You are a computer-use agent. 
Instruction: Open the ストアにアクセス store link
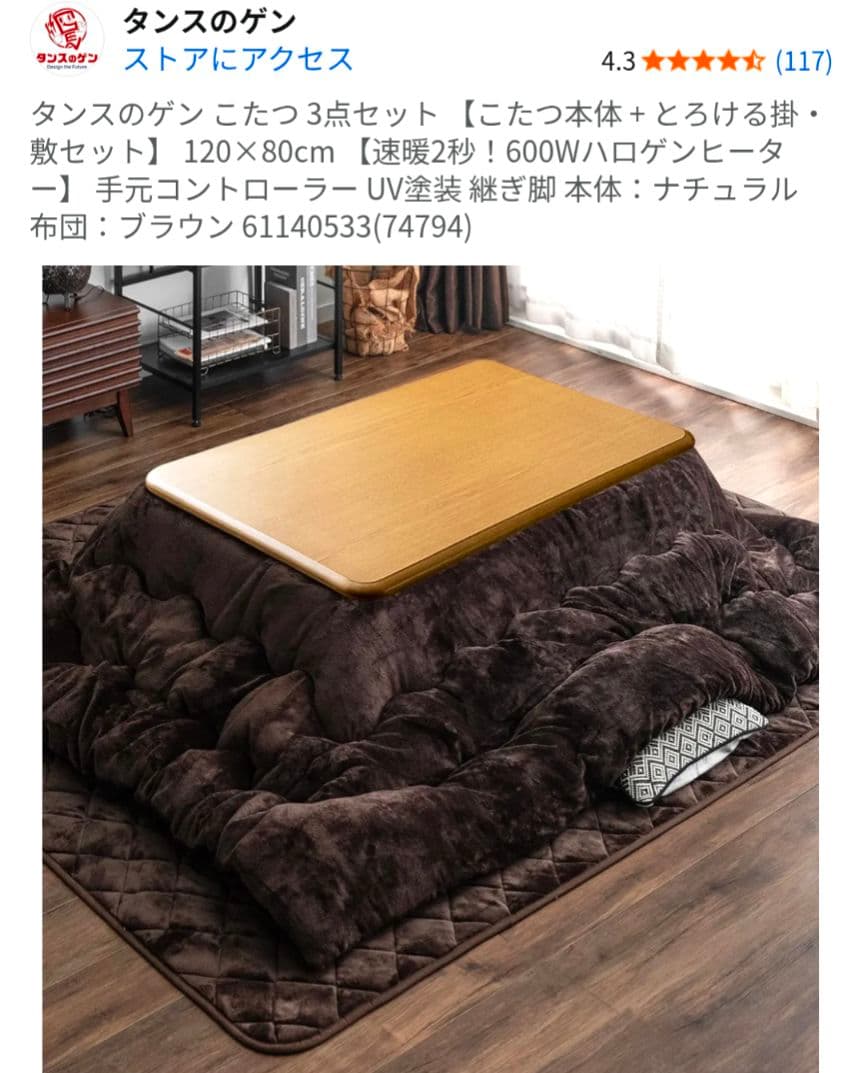pos(238,59)
